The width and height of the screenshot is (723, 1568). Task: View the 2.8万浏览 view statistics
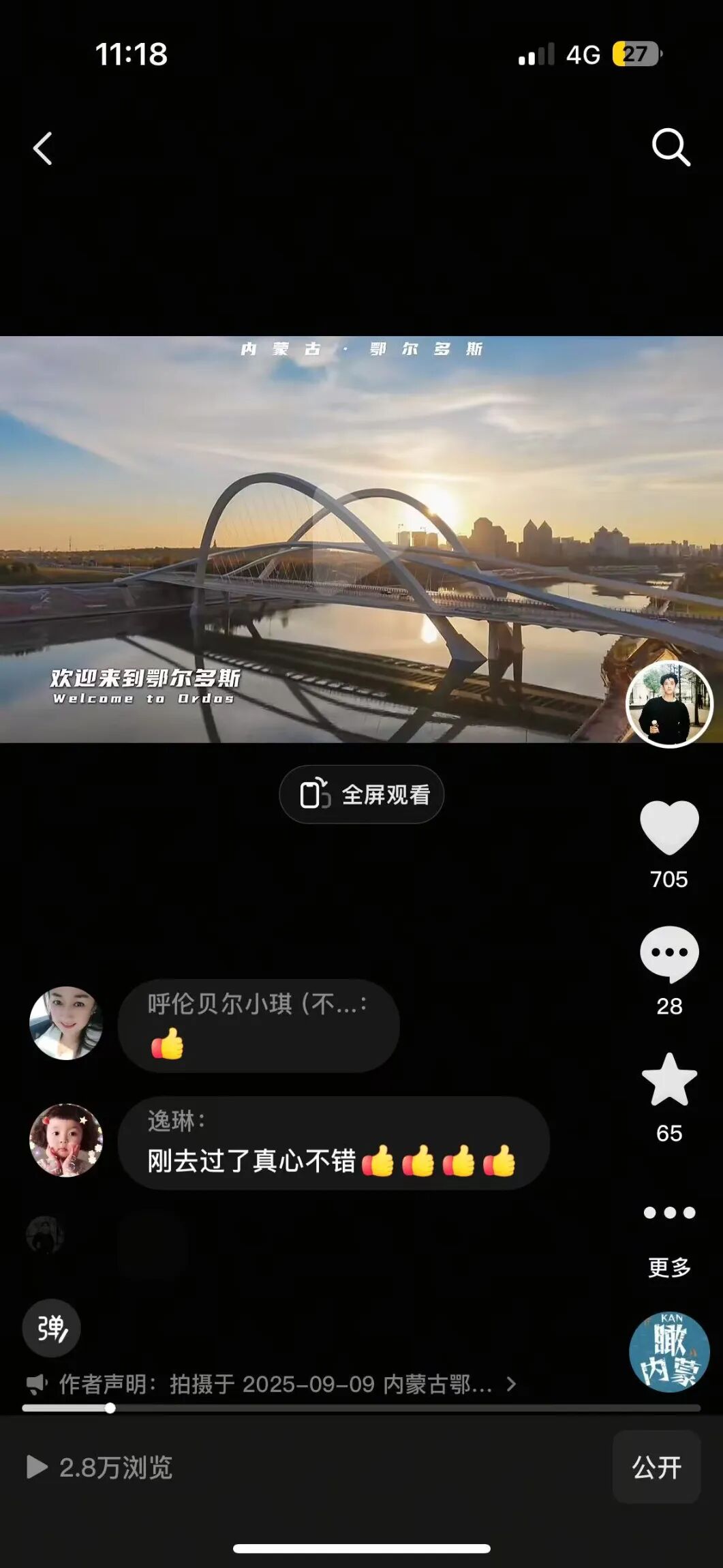pos(99,1467)
